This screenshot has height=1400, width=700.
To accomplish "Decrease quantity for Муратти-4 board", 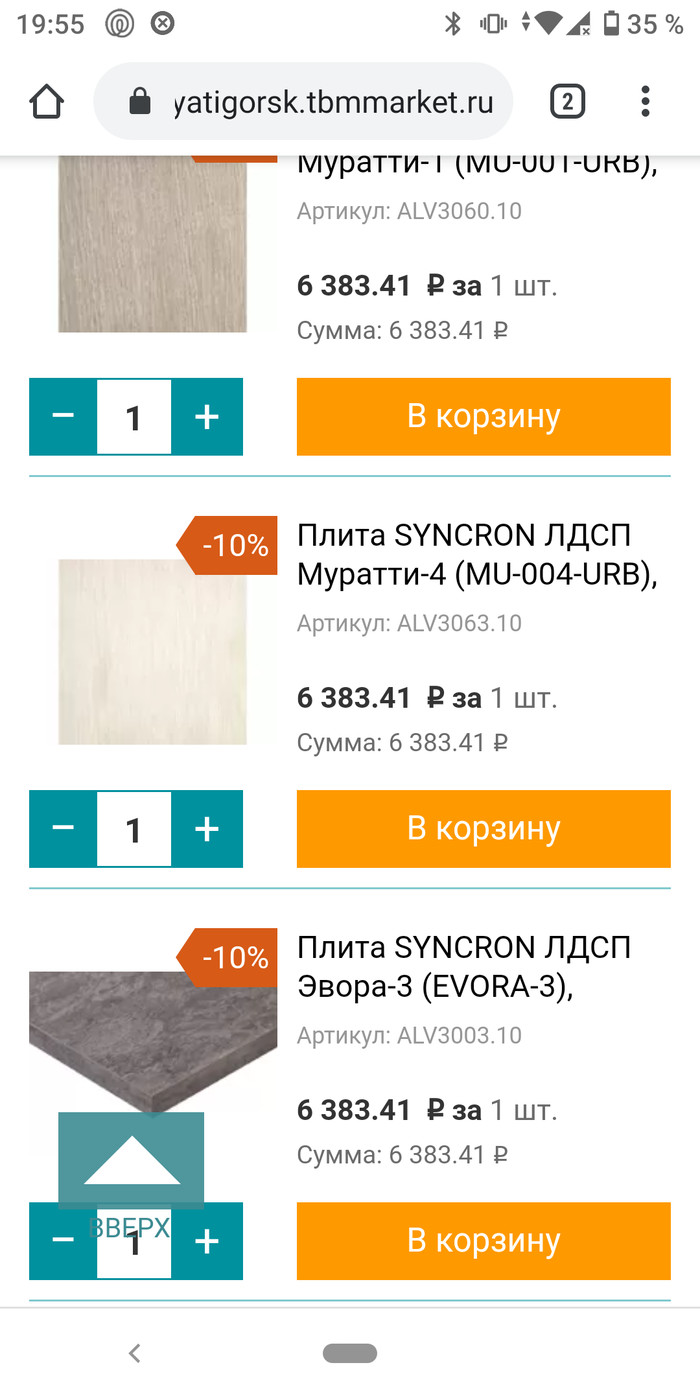I will point(63,829).
